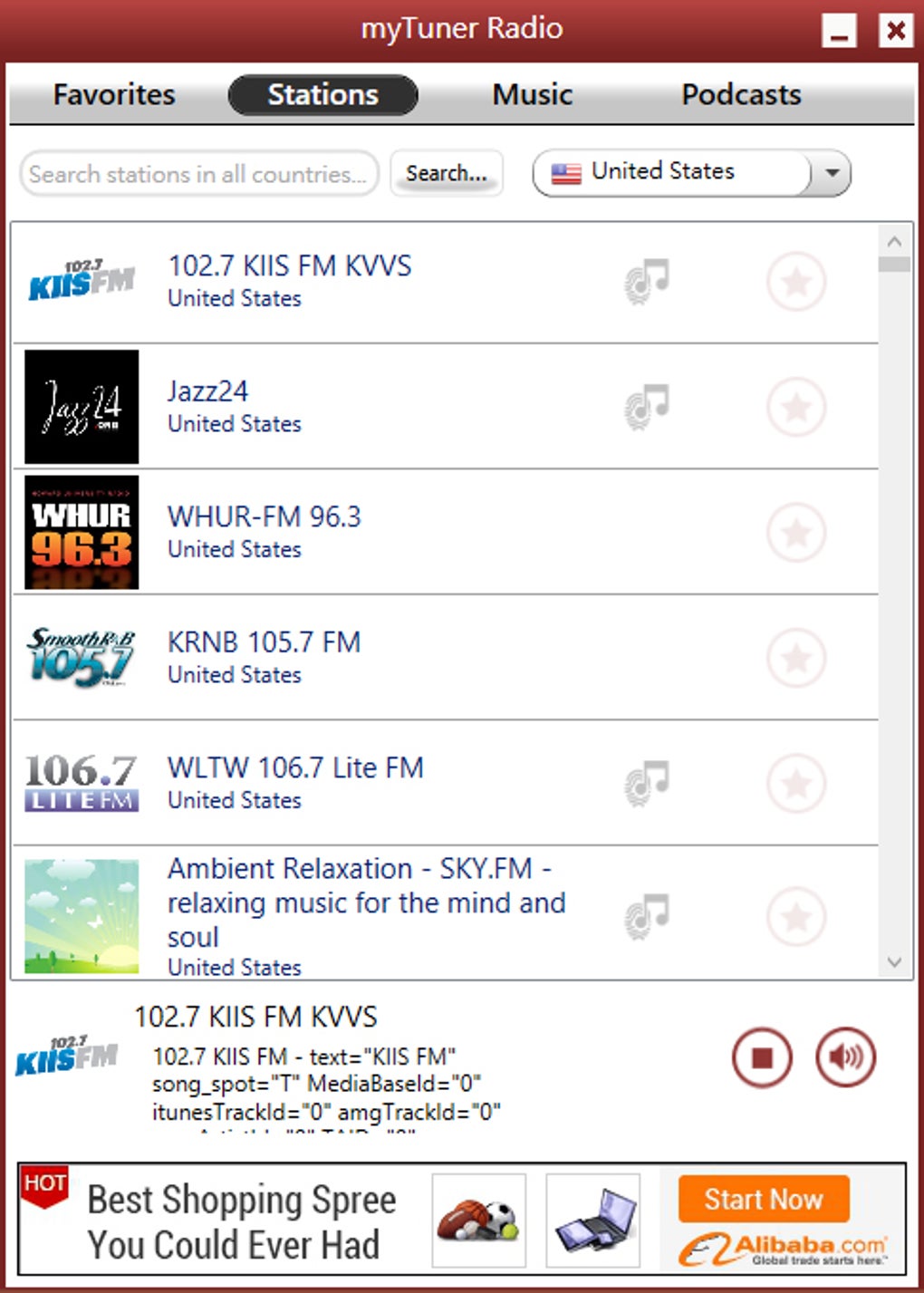924x1293 pixels.
Task: Toggle WHUR-FM 96.3 as a favorite
Action: 795,533
